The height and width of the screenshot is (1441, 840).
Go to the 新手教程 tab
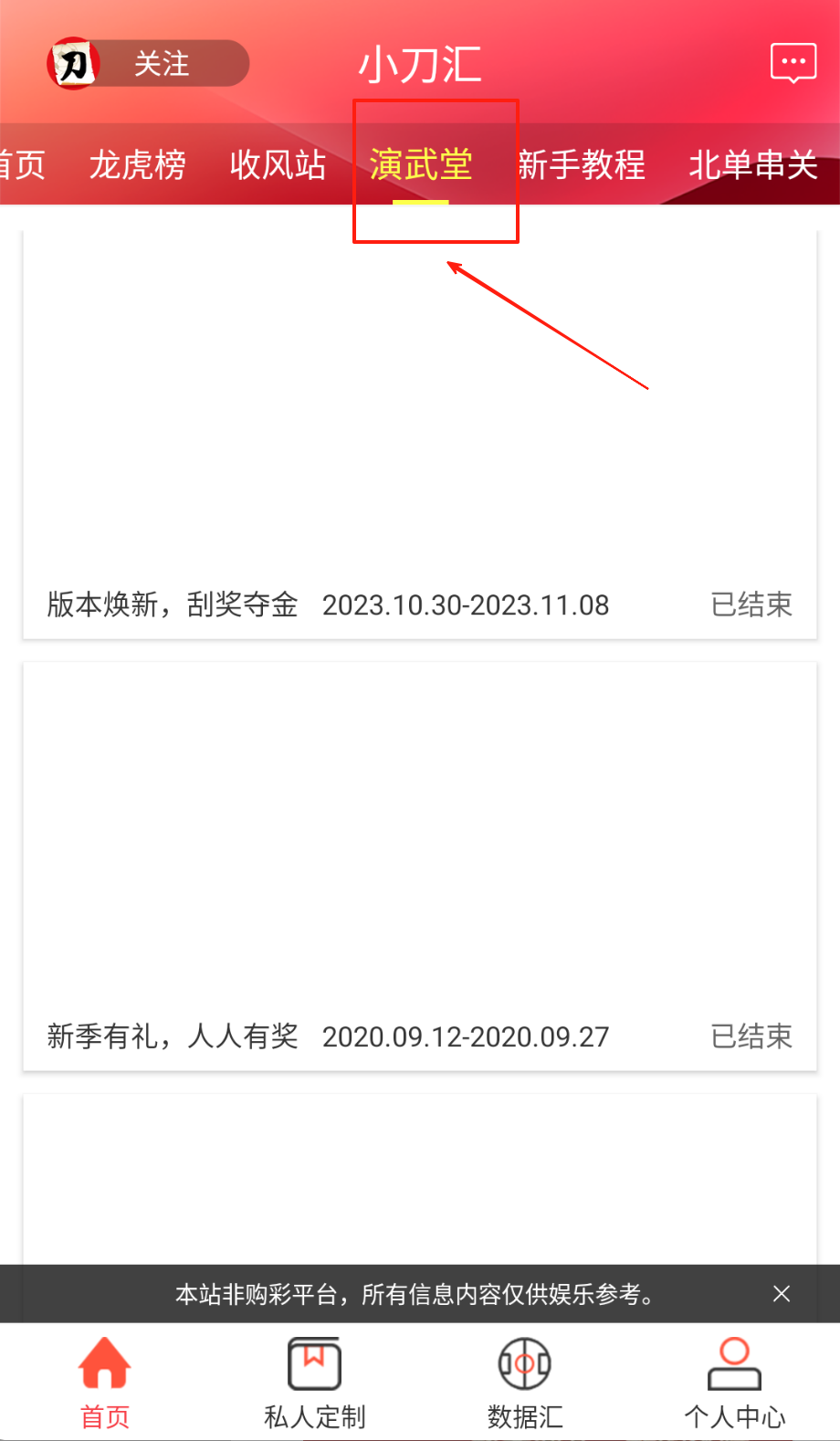click(582, 165)
